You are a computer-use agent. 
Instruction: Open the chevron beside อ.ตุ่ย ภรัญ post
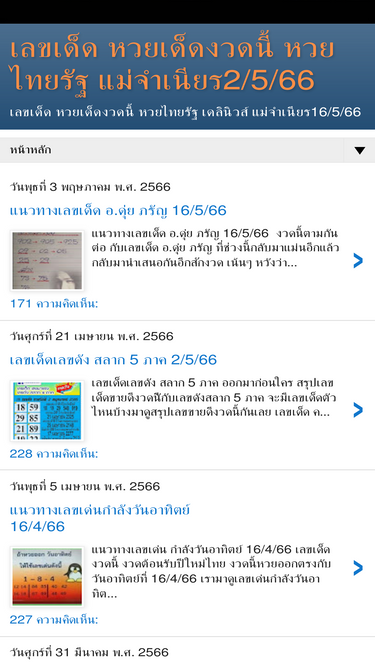pyautogui.click(x=358, y=261)
